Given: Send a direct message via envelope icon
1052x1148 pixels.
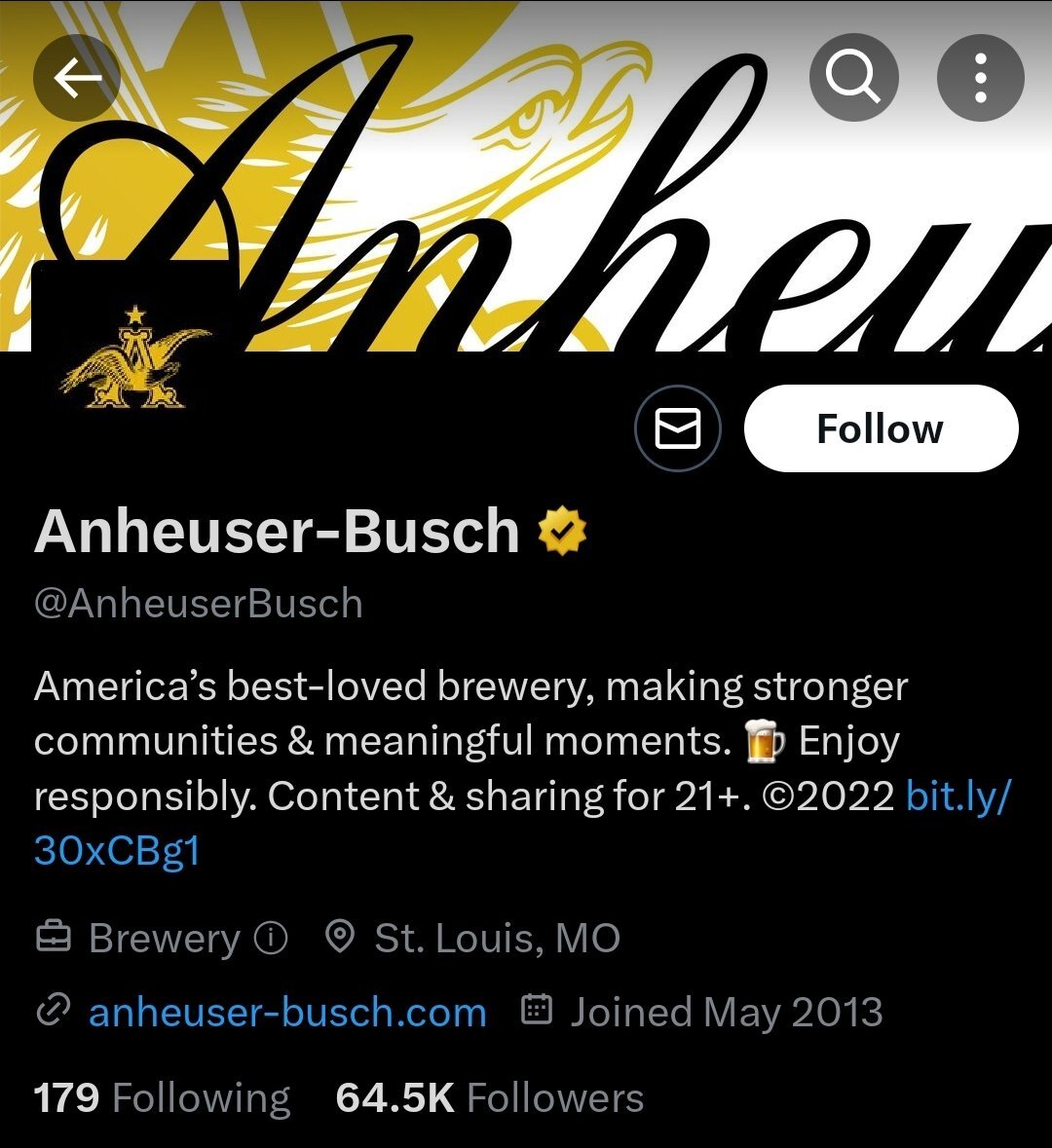Looking at the screenshot, I should [678, 428].
